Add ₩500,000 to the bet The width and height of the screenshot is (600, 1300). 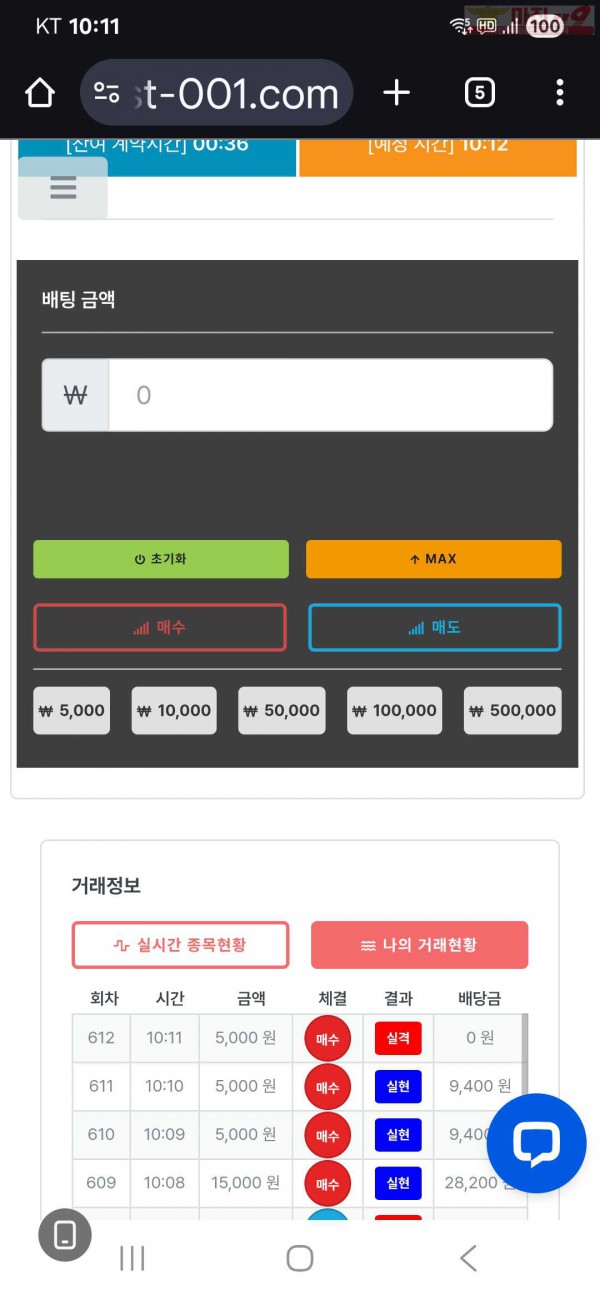(x=512, y=711)
